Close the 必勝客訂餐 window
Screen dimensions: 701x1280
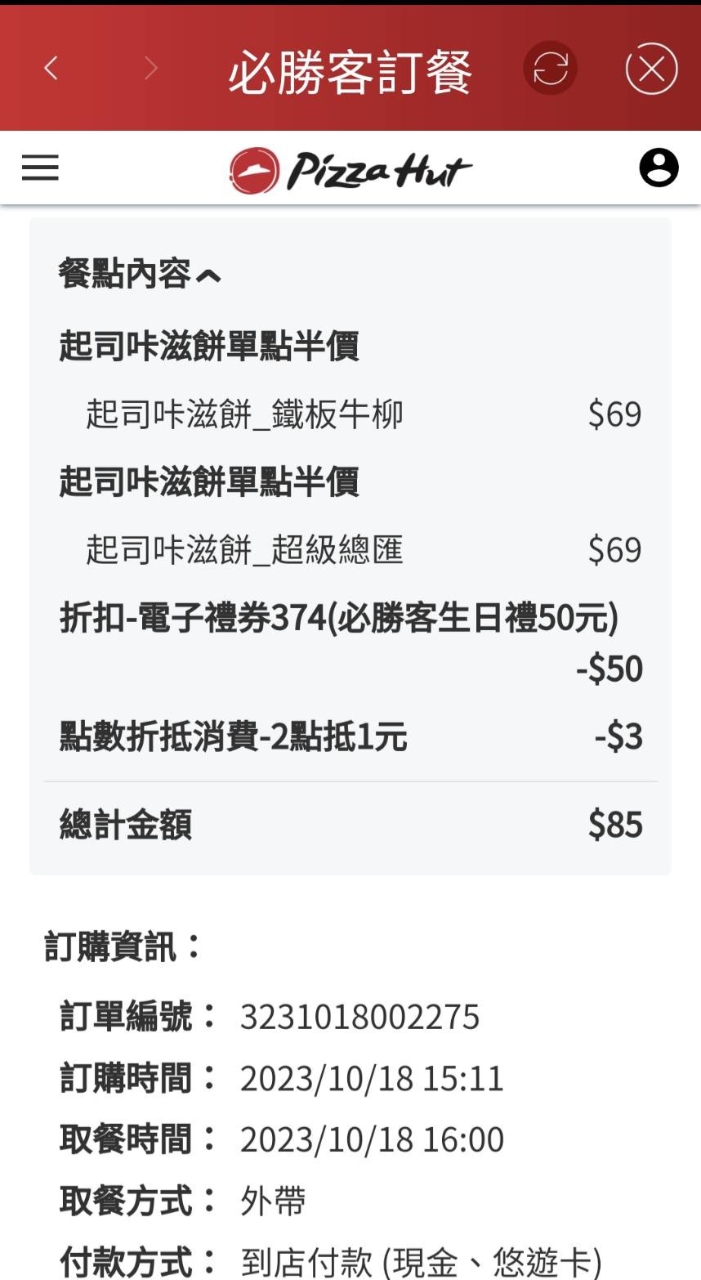(651, 69)
